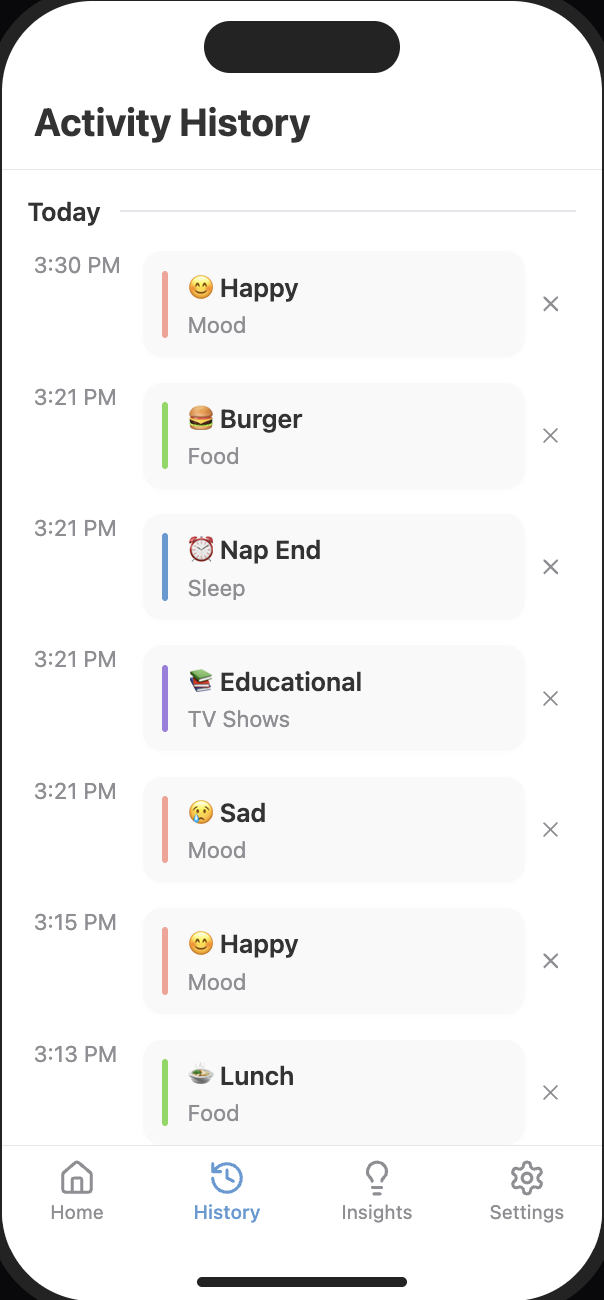Remove the Burger food entry

(550, 436)
